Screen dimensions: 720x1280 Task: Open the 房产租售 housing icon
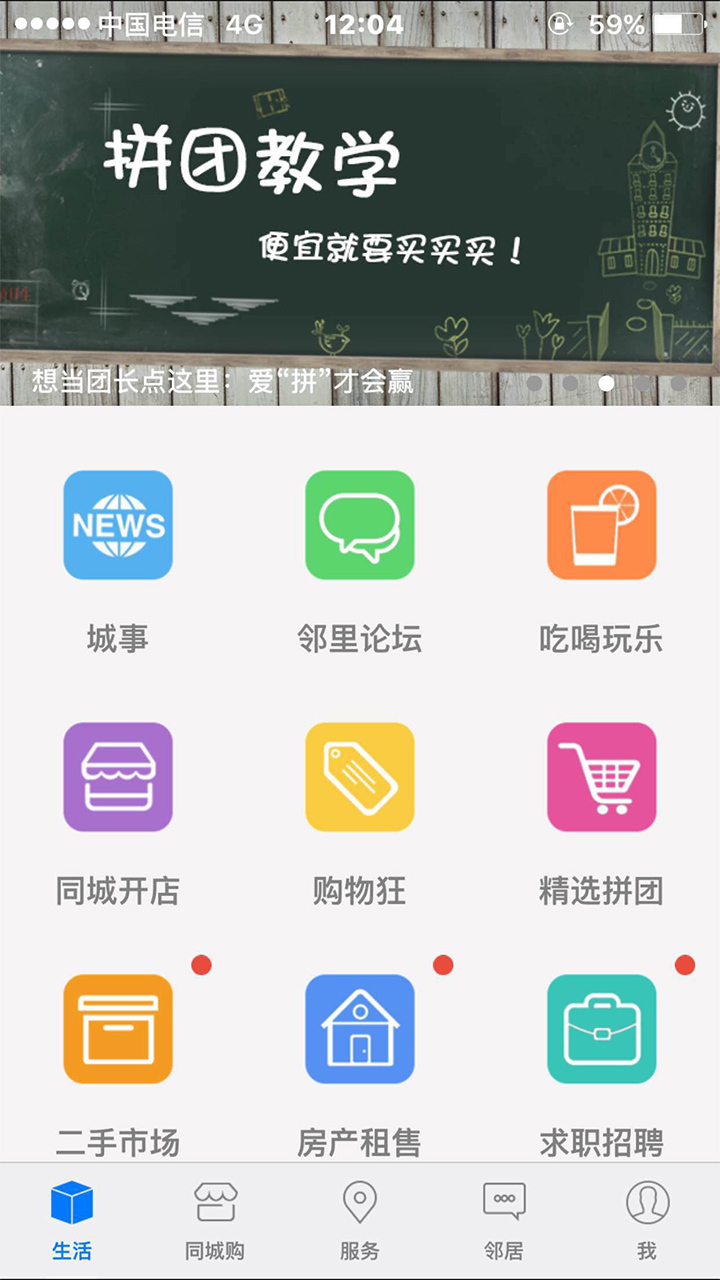(360, 1027)
